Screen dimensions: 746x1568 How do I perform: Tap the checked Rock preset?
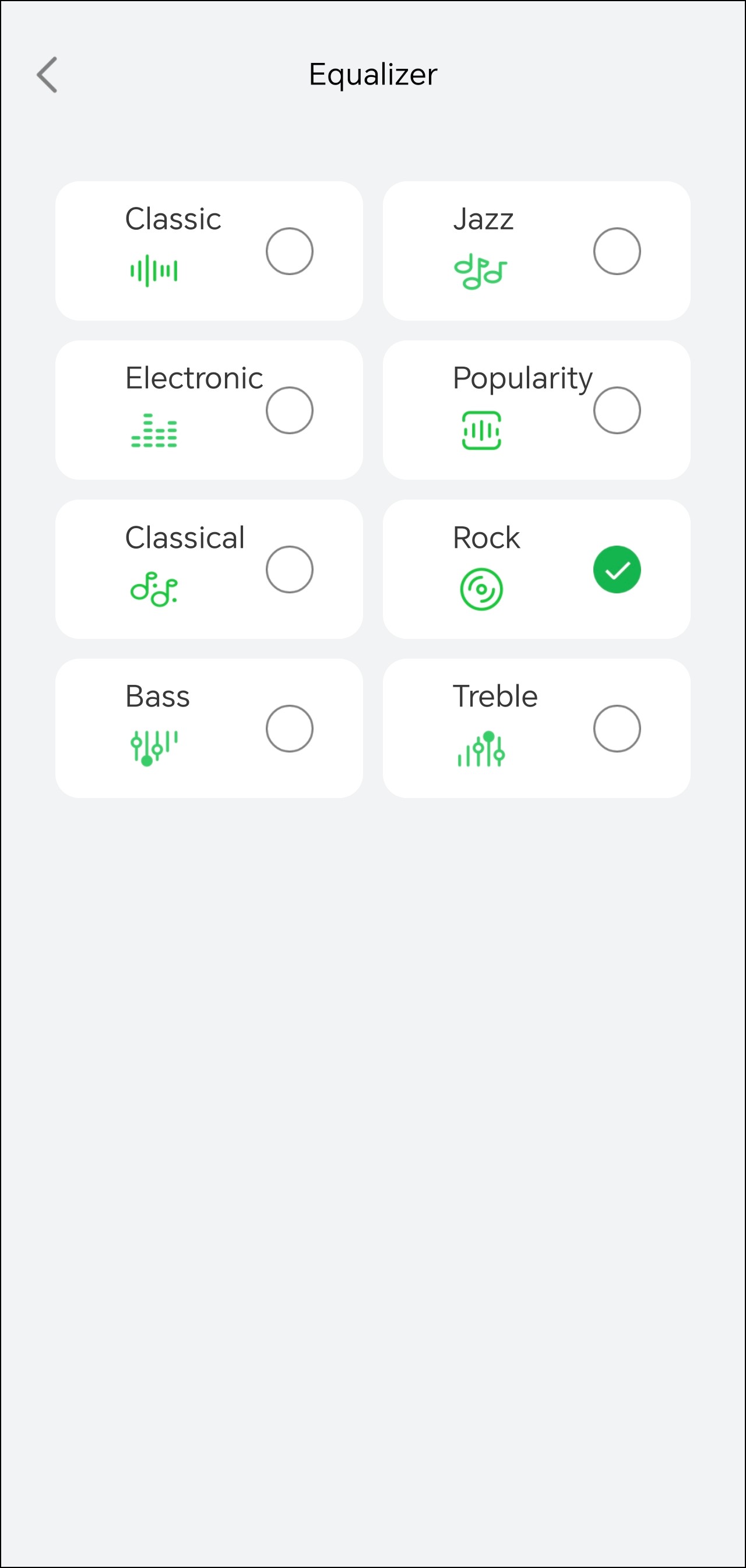tap(617, 569)
